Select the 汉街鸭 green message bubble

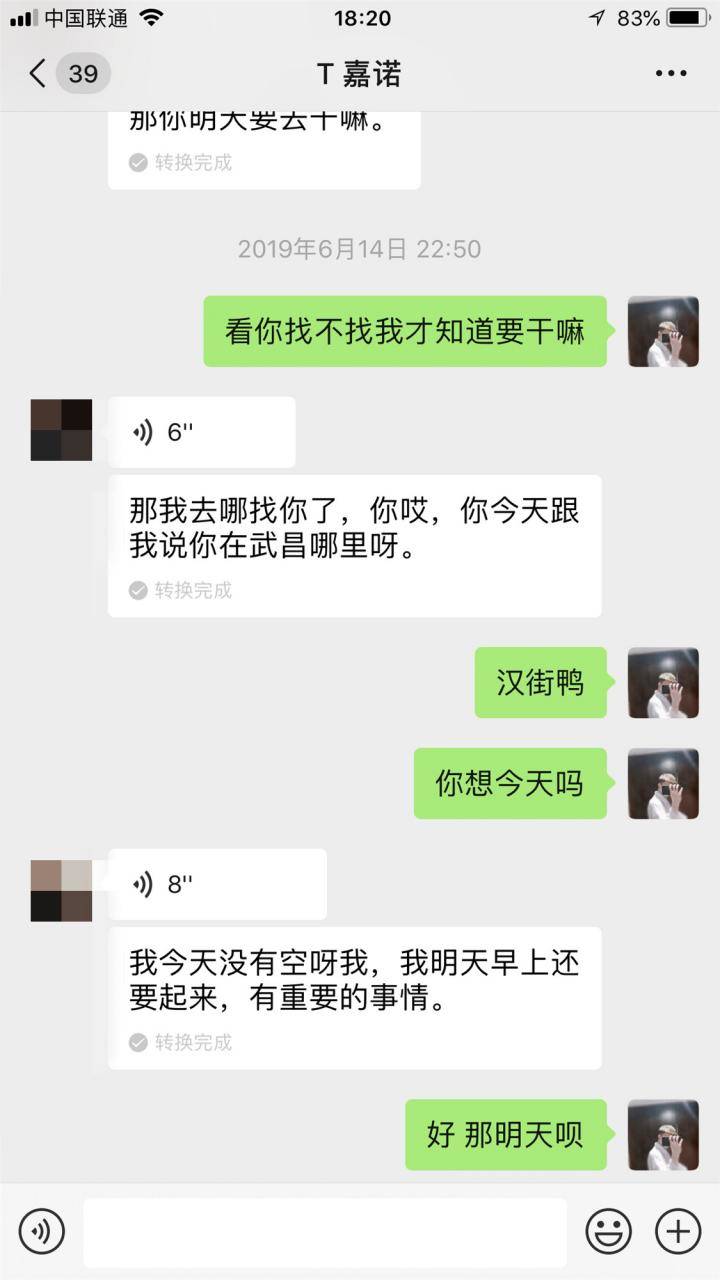pyautogui.click(x=540, y=683)
